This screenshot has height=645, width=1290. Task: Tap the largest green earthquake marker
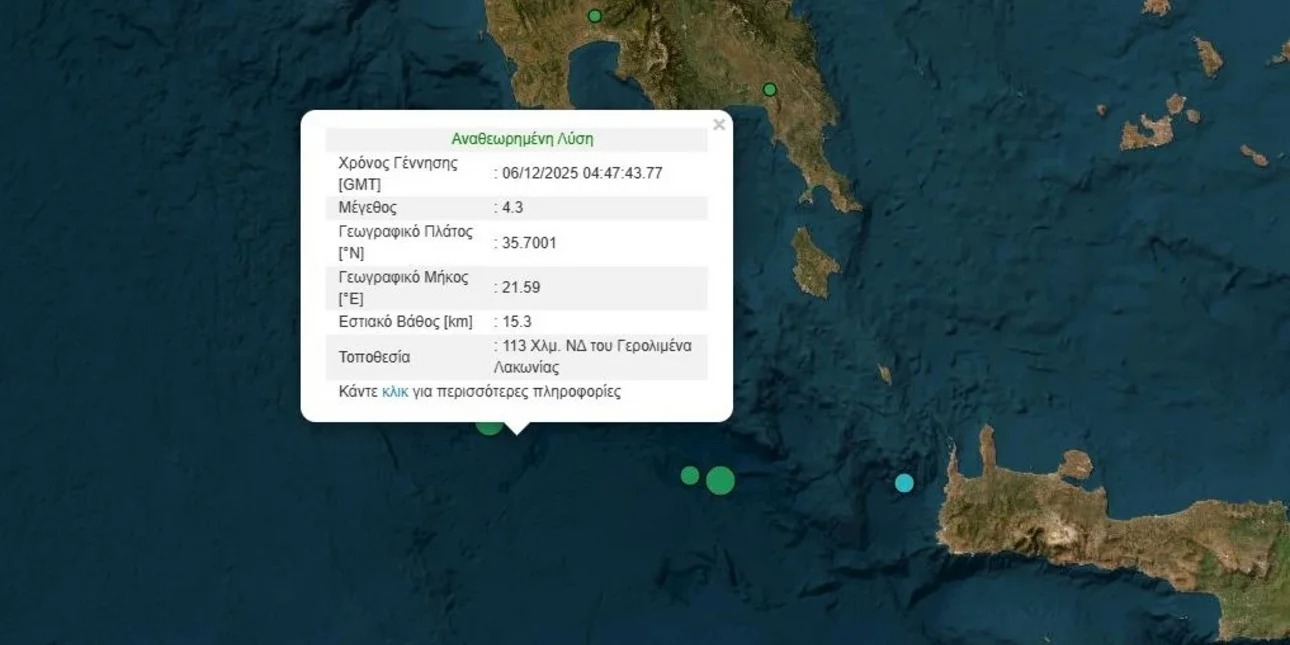pyautogui.click(x=720, y=480)
